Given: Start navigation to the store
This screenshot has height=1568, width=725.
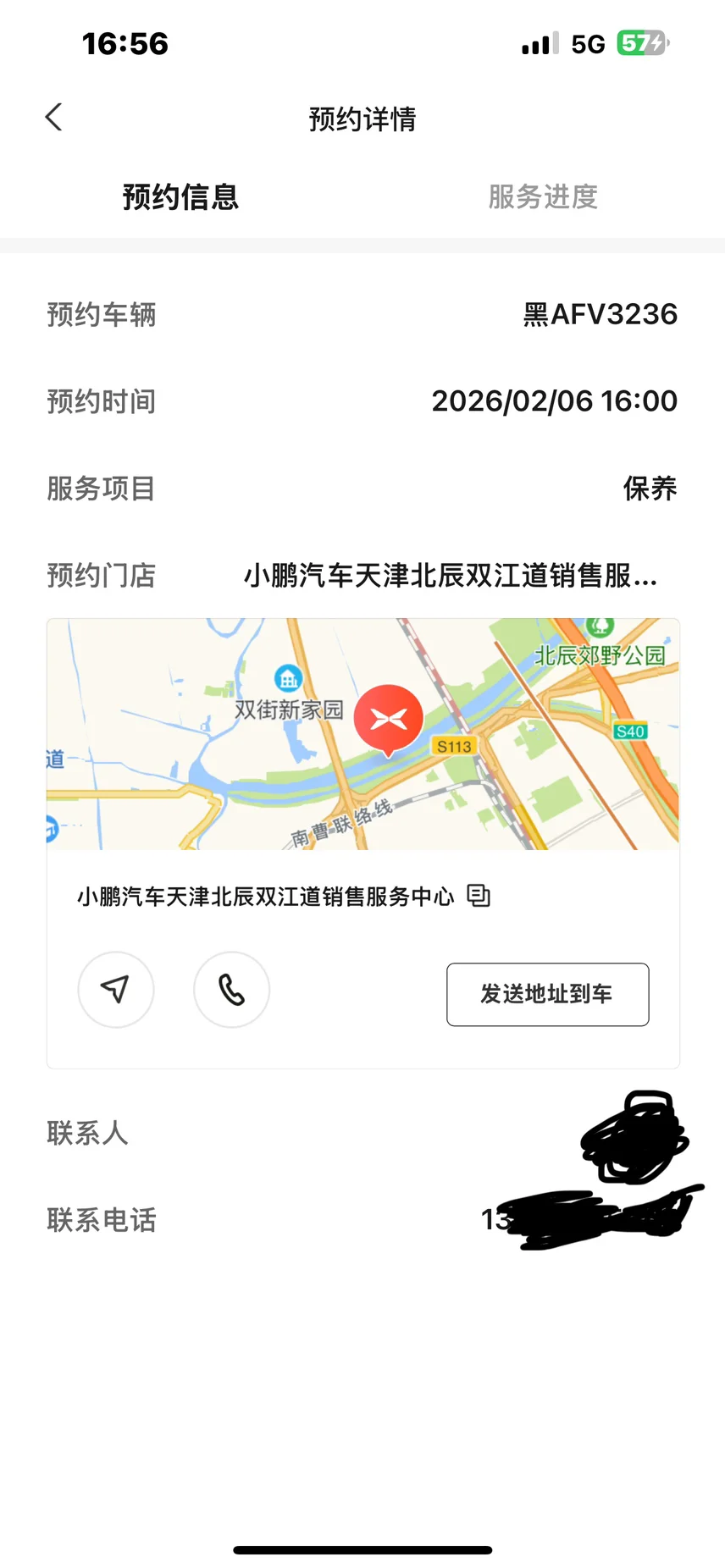Looking at the screenshot, I should click(x=116, y=990).
